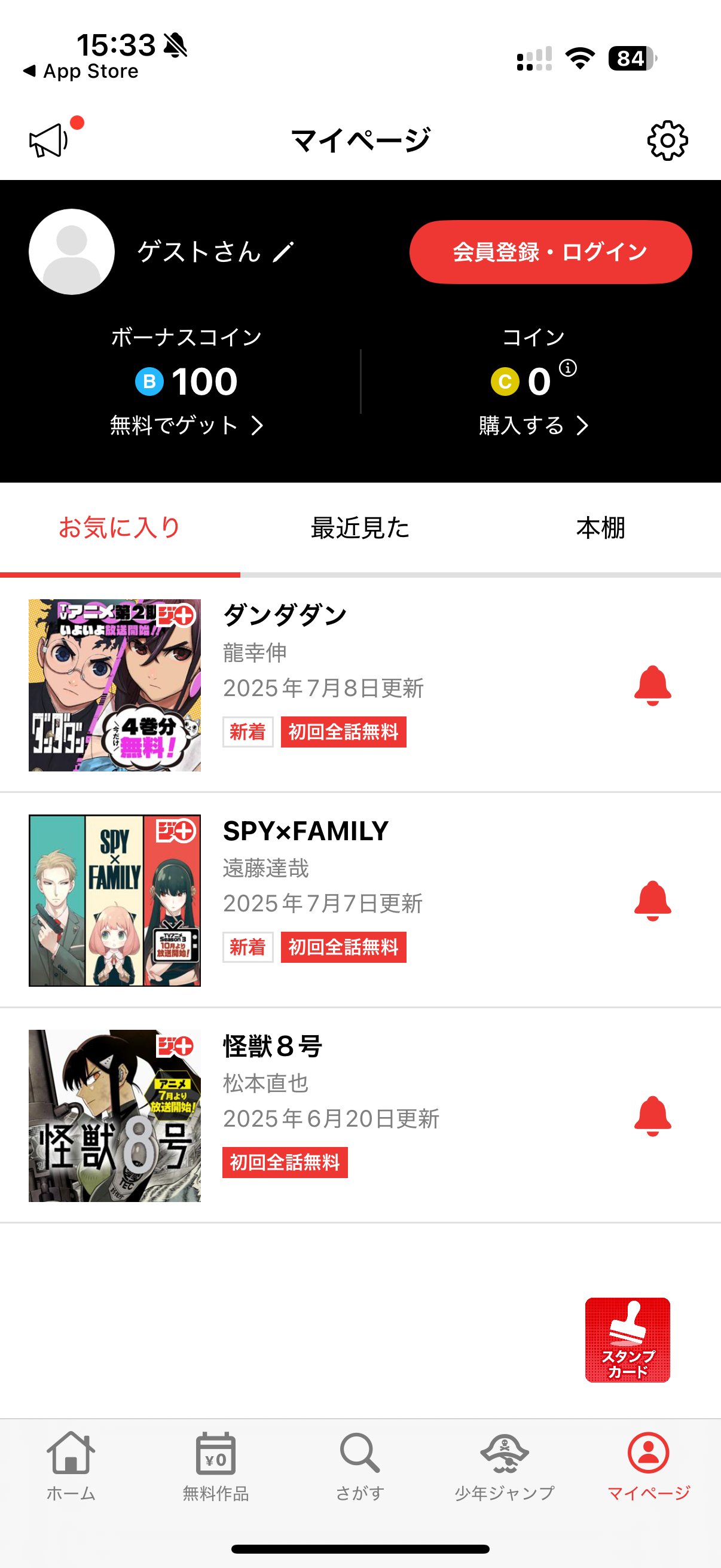Open 無料でゲット bonus coin link

[x=186, y=425]
